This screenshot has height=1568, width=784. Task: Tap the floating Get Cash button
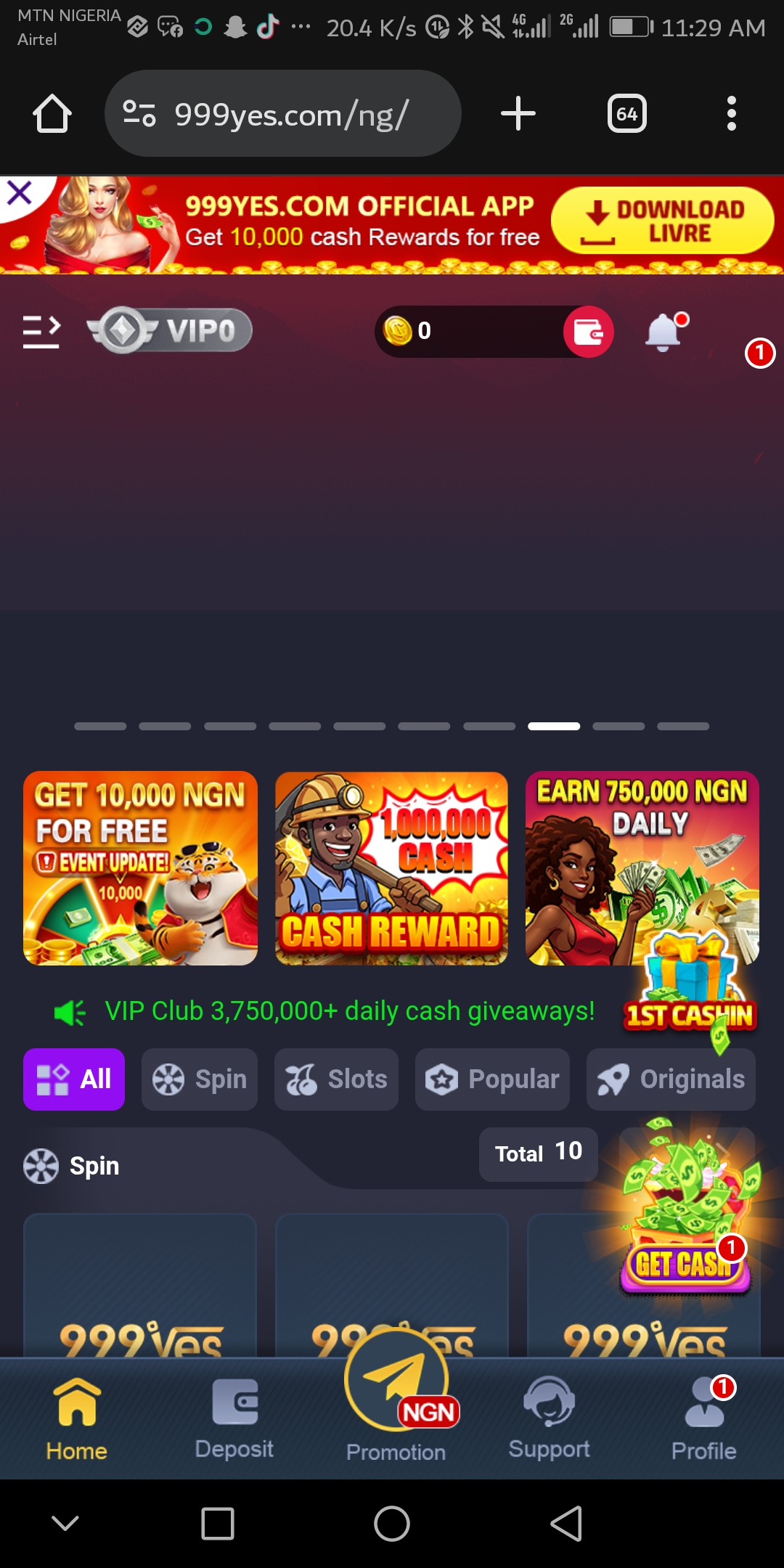[x=682, y=1263]
